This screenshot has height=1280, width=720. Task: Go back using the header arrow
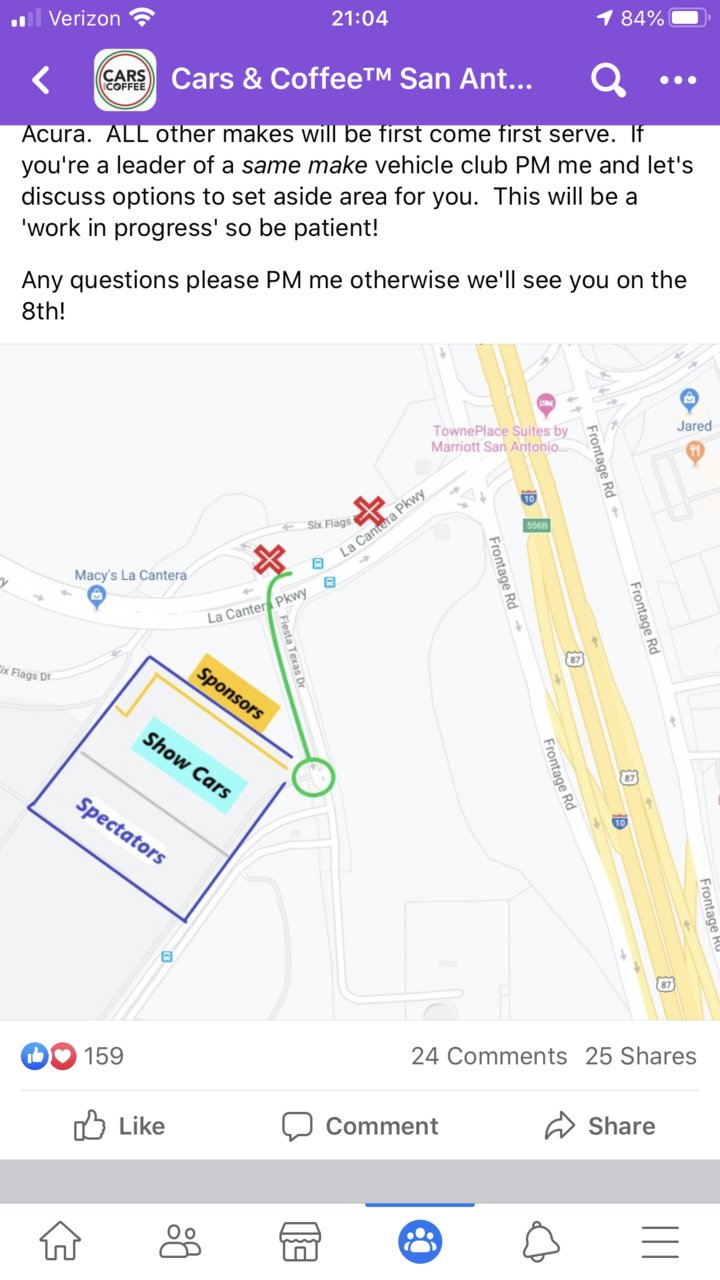tap(41, 80)
